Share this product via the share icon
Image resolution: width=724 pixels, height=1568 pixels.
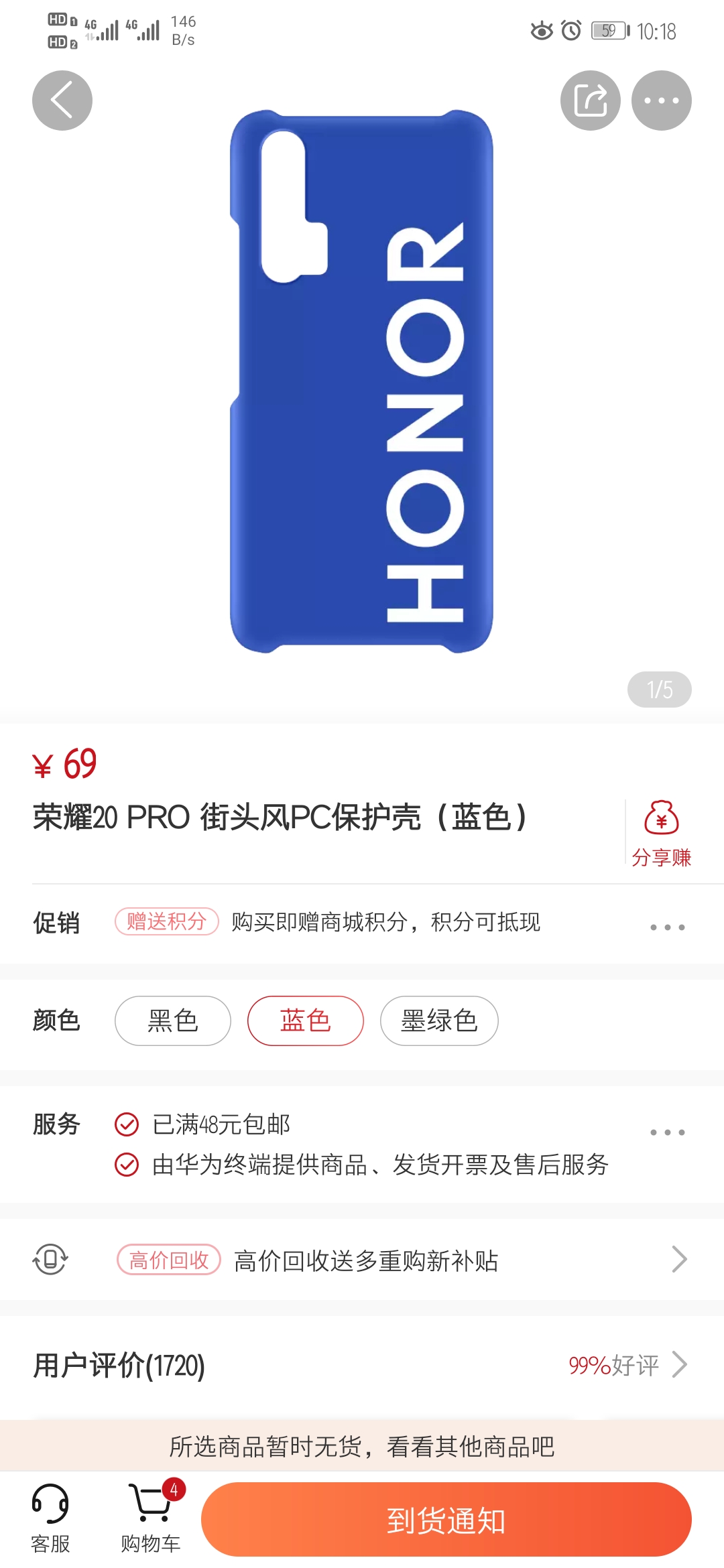tap(591, 101)
